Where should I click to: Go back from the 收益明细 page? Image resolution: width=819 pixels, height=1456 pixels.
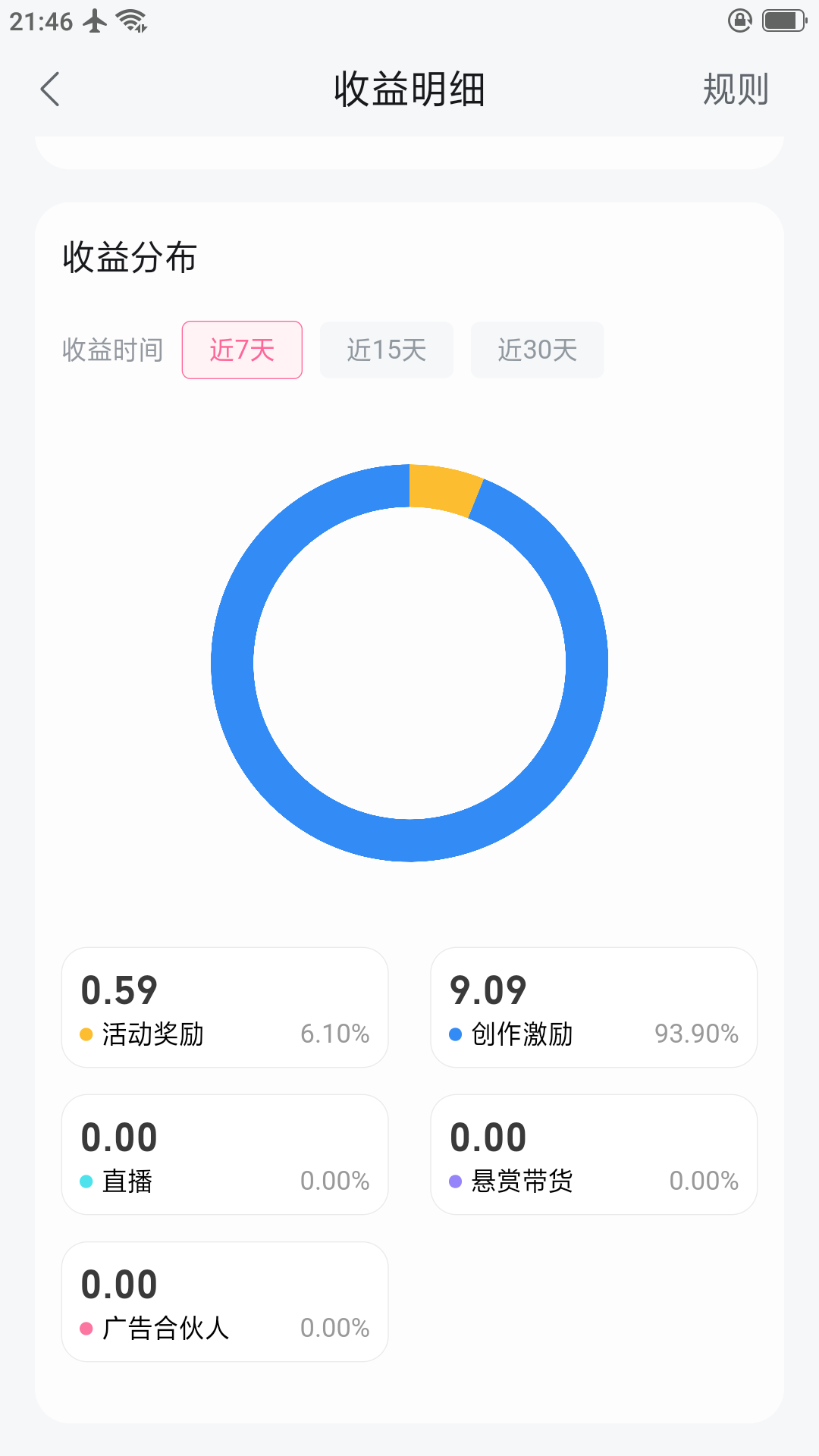point(50,89)
